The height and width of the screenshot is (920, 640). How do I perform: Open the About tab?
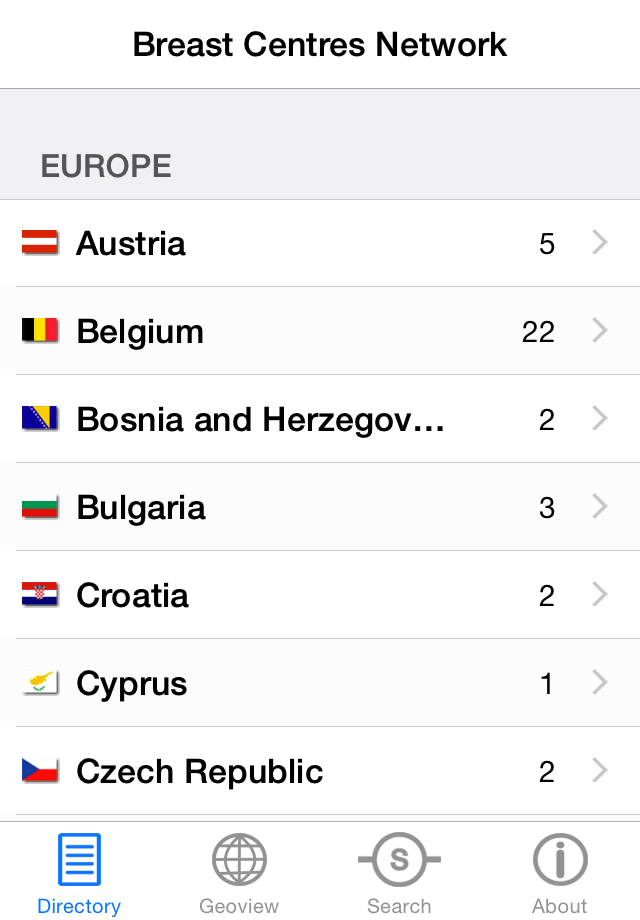coord(559,873)
